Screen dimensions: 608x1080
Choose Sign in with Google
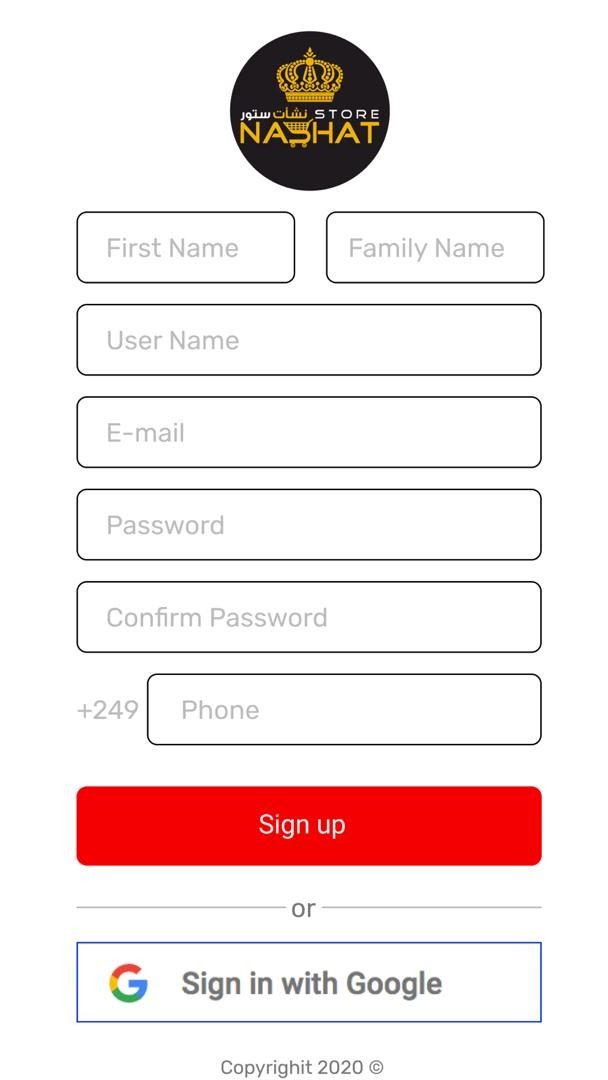point(309,982)
